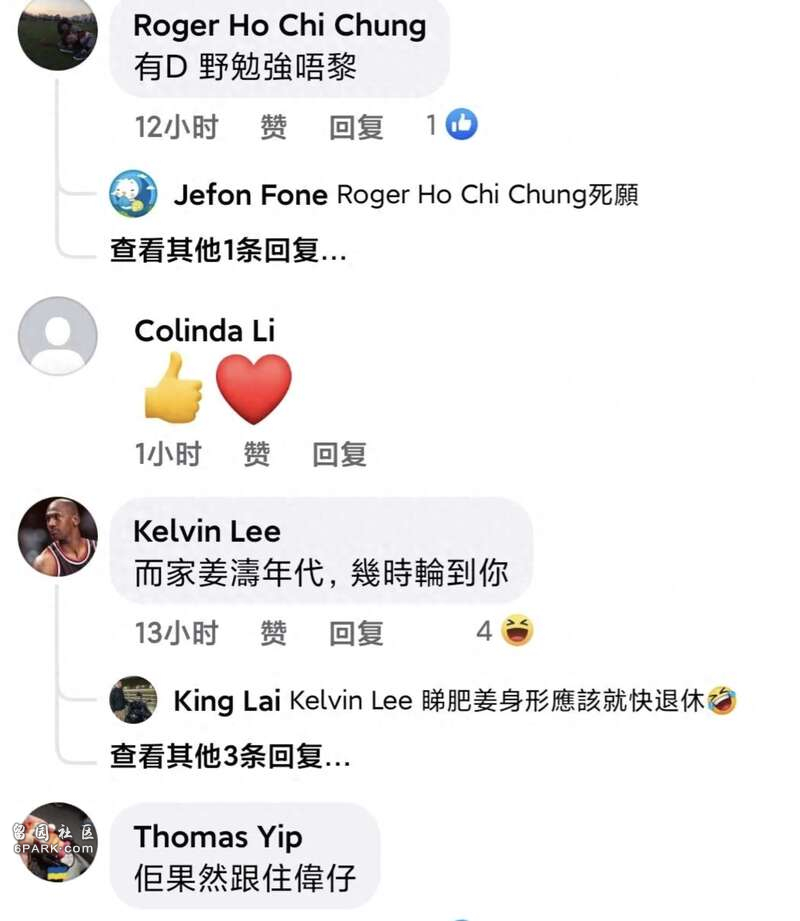
Task: Open King Lai's profile
Action: click(226, 701)
